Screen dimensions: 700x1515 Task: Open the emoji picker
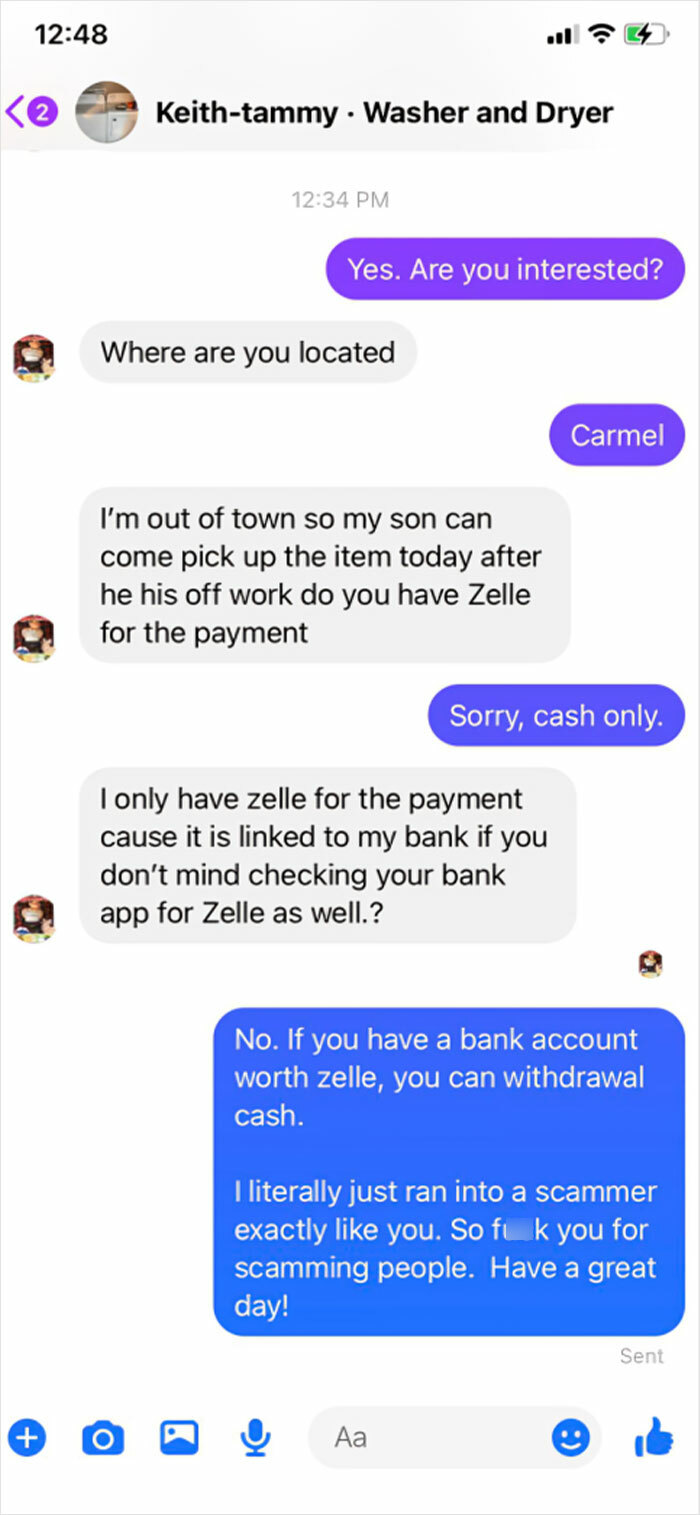point(571,1438)
